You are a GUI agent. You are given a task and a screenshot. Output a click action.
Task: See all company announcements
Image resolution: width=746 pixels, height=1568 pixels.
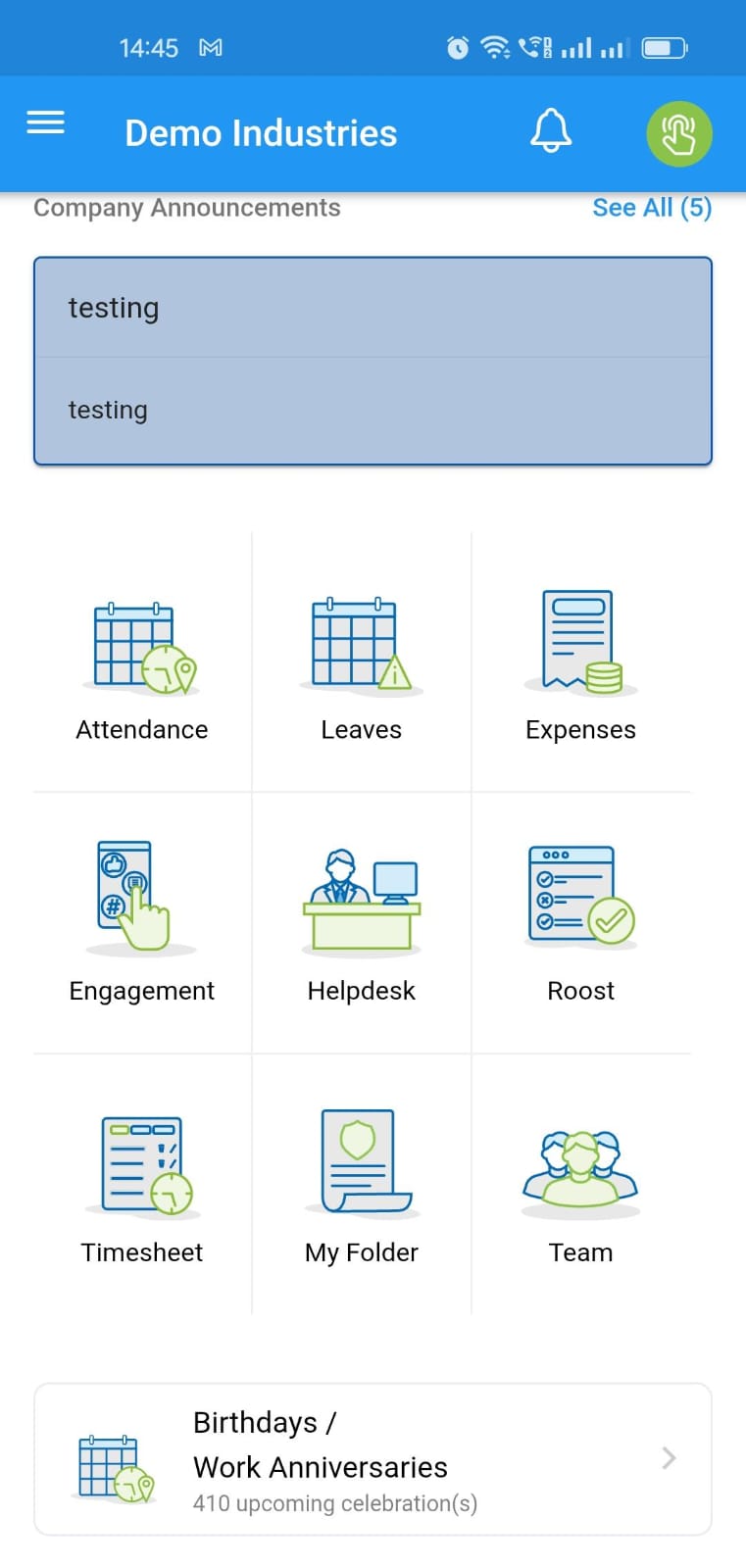[651, 208]
